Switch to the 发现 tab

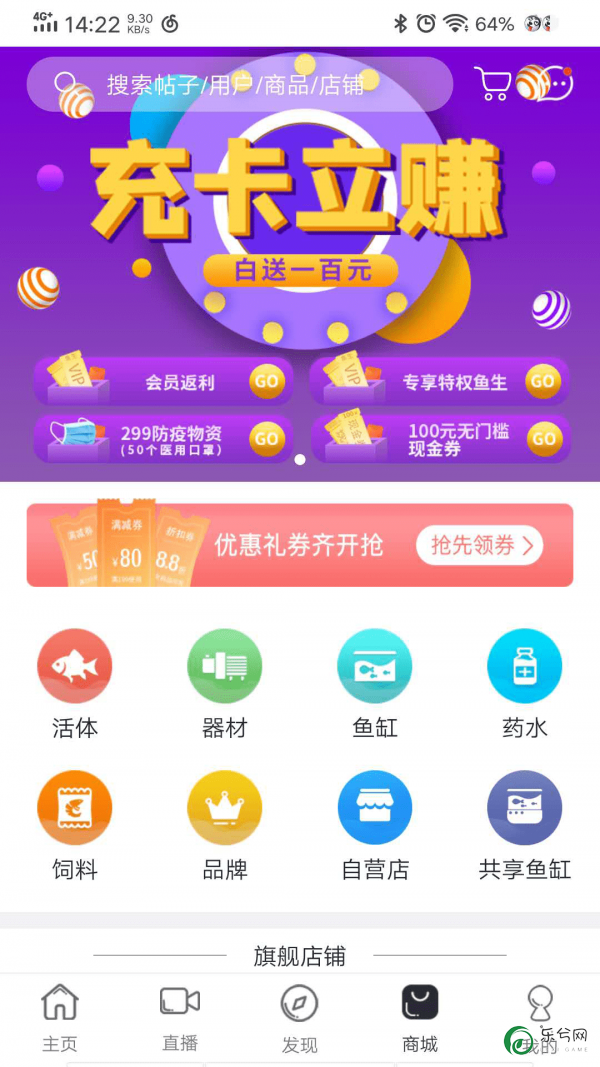pos(299,1018)
